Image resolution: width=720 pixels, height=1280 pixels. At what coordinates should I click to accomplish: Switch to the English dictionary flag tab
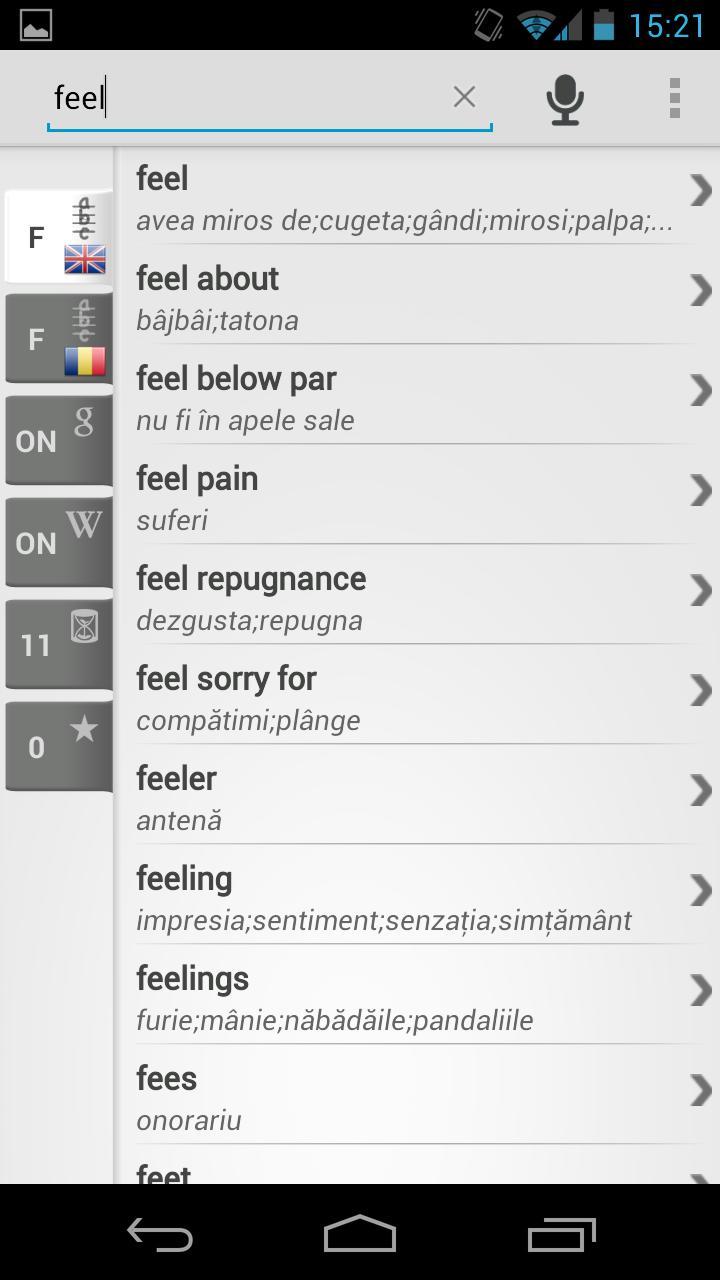pyautogui.click(x=58, y=237)
